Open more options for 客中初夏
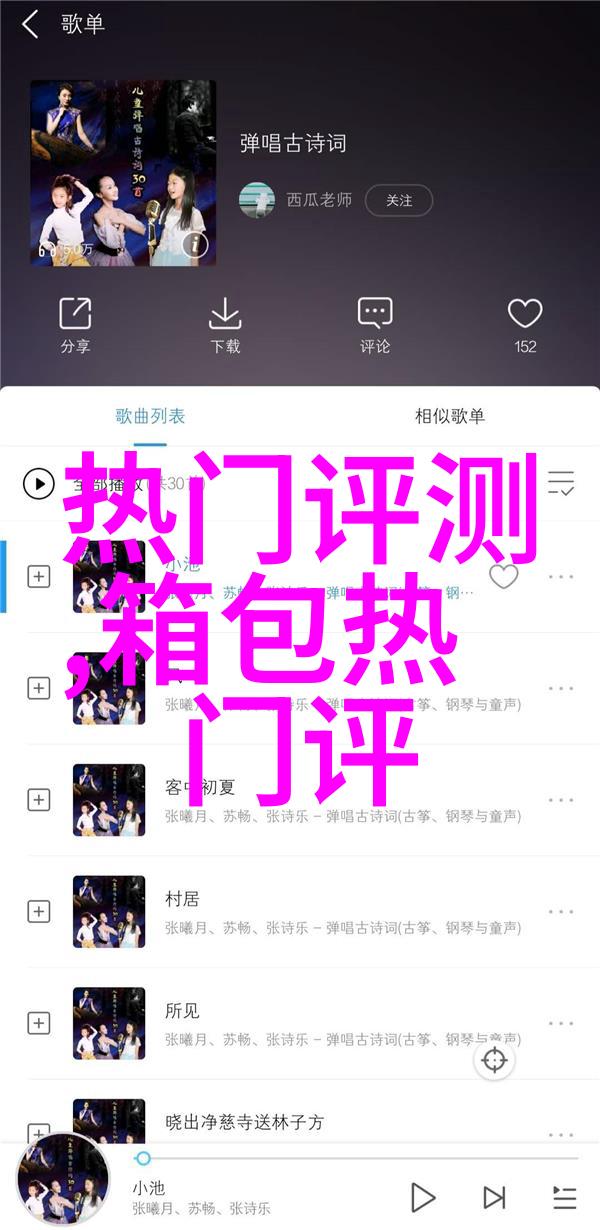The image size is (600, 1230). (561, 800)
